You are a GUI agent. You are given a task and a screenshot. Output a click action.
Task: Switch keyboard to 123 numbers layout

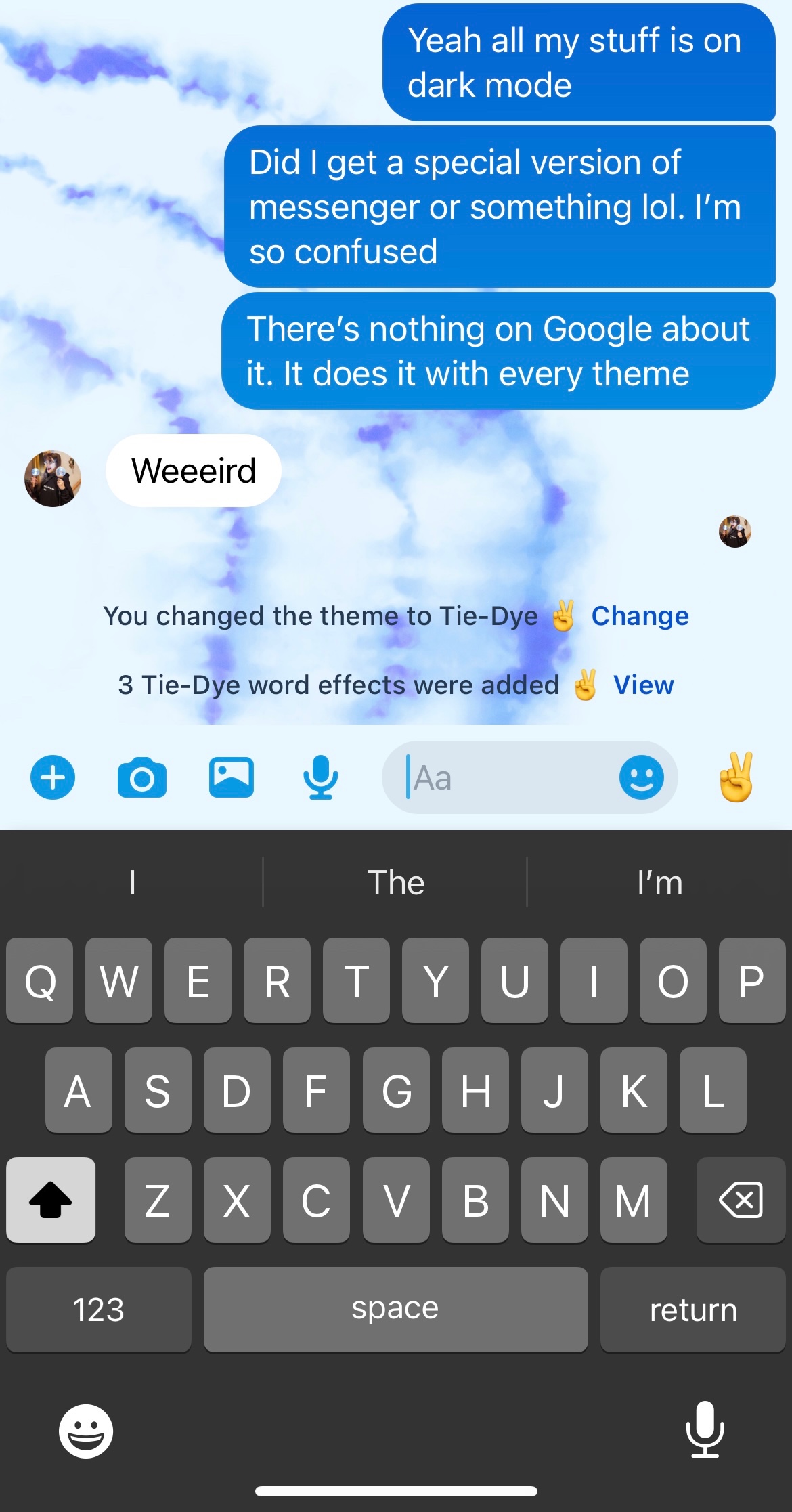click(99, 1310)
